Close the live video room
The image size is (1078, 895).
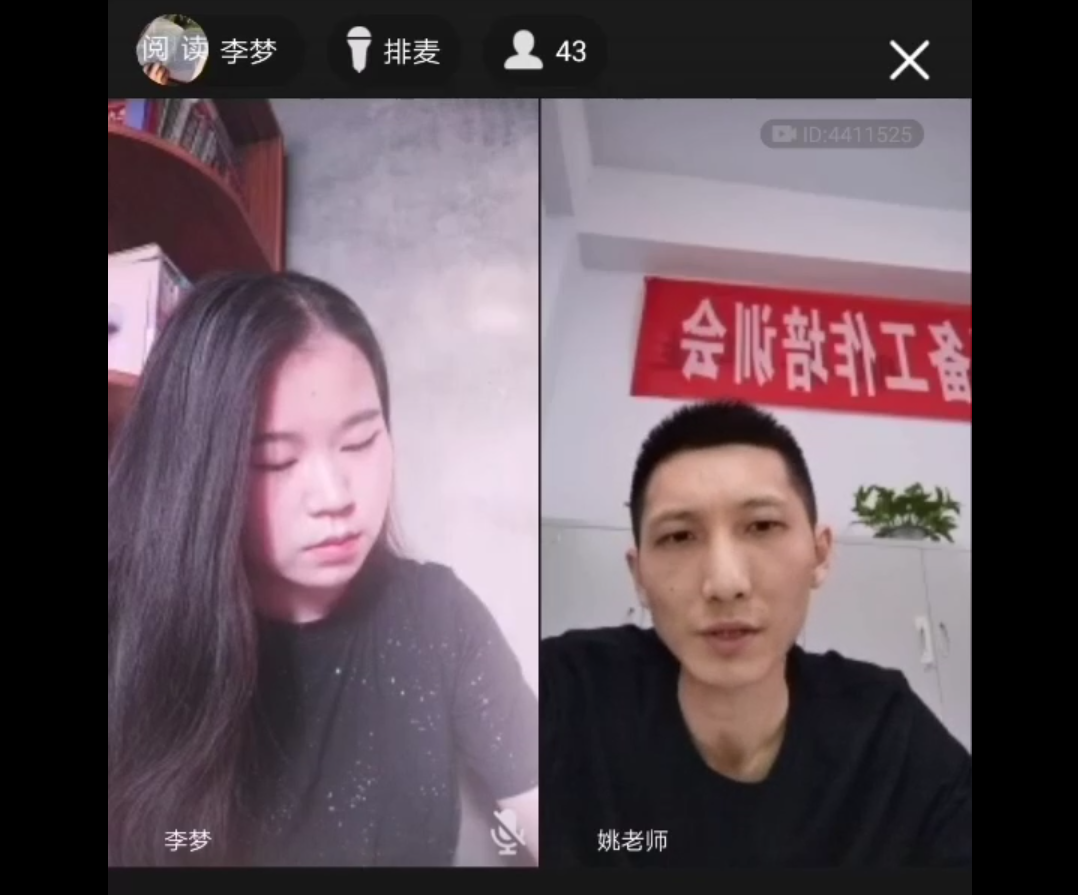point(909,61)
